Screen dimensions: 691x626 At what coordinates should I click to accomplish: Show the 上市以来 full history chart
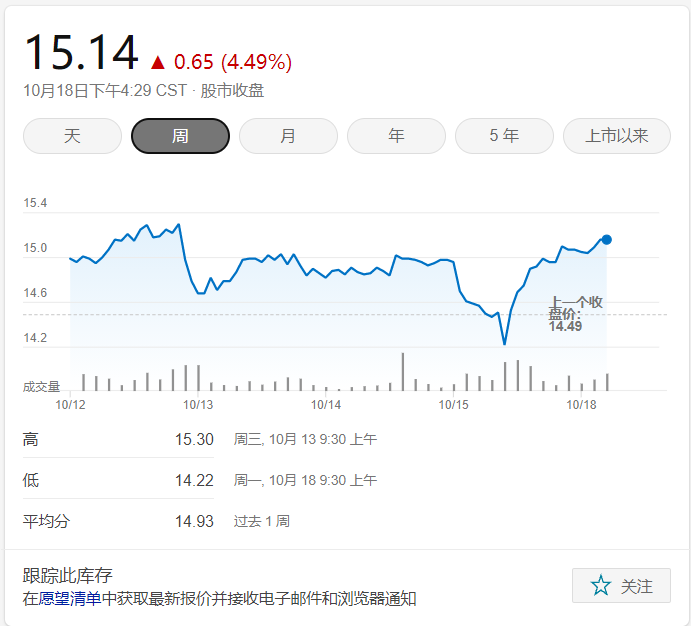(616, 136)
